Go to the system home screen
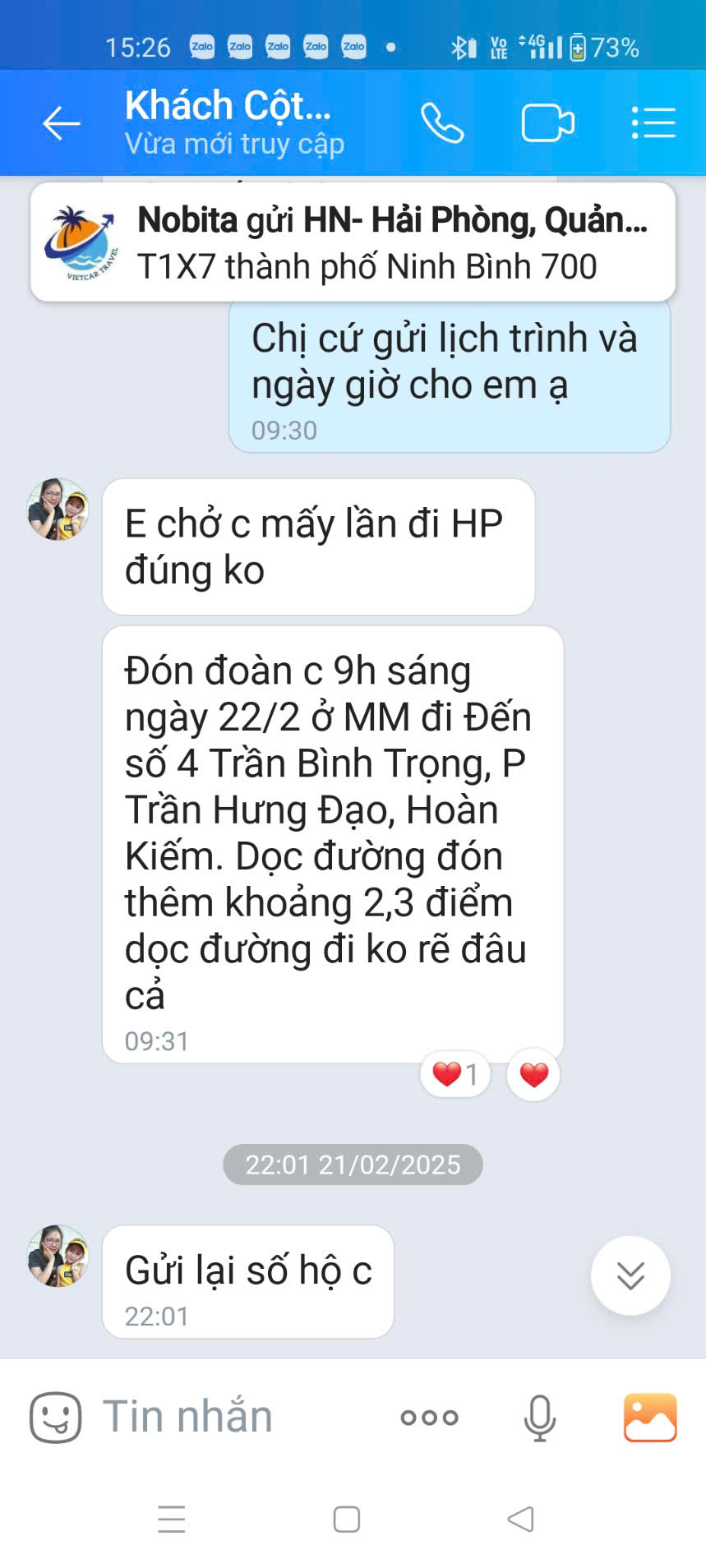 (x=347, y=1520)
